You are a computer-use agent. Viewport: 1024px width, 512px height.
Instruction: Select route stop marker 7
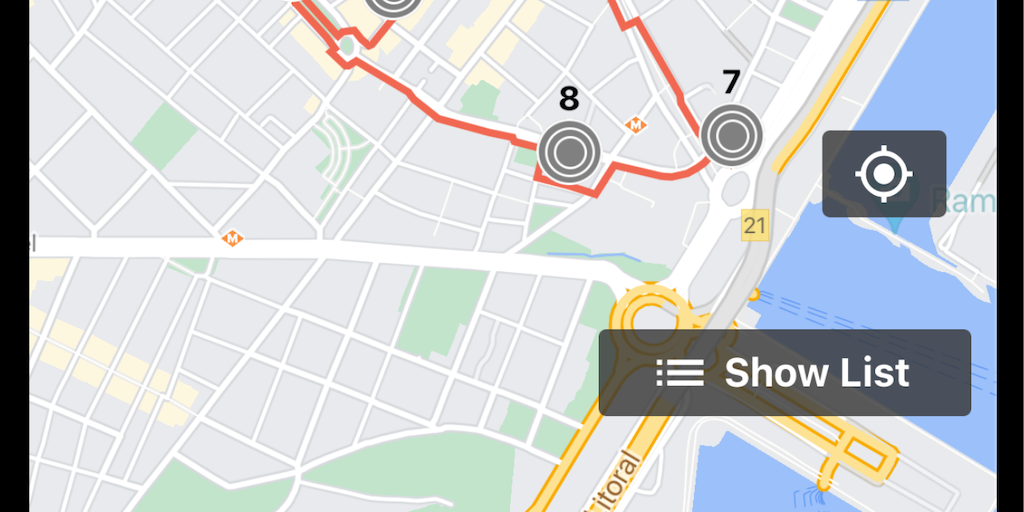731,134
